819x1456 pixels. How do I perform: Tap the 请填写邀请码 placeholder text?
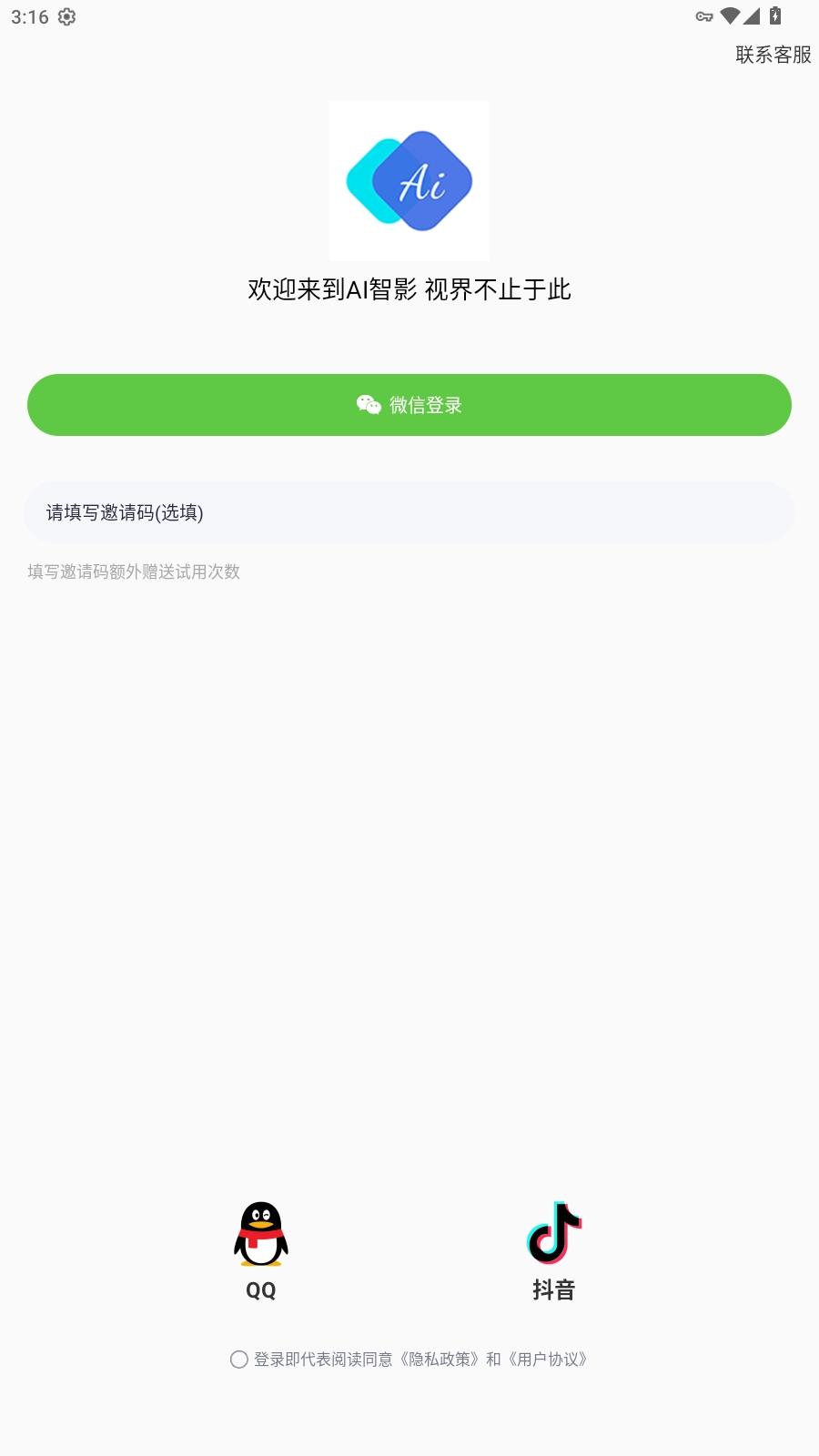coord(124,511)
